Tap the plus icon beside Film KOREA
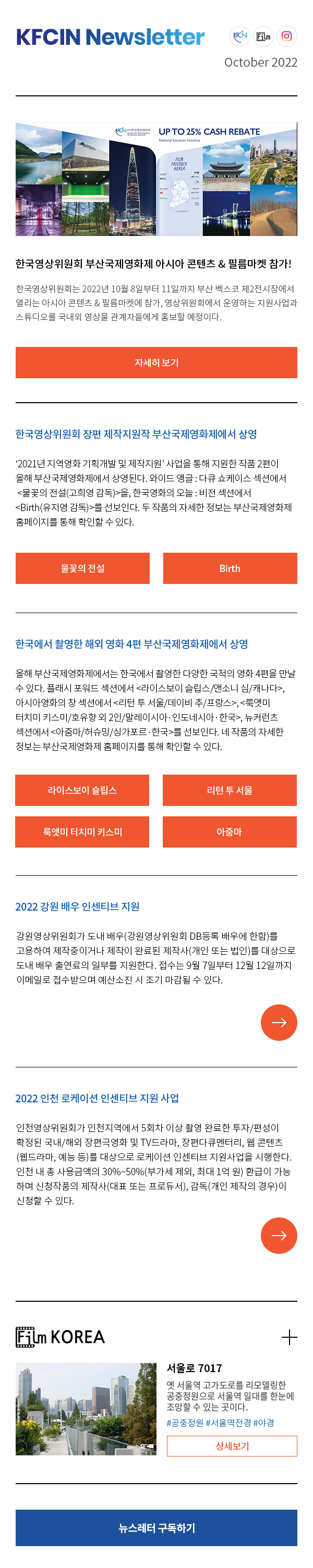 (x=289, y=1337)
